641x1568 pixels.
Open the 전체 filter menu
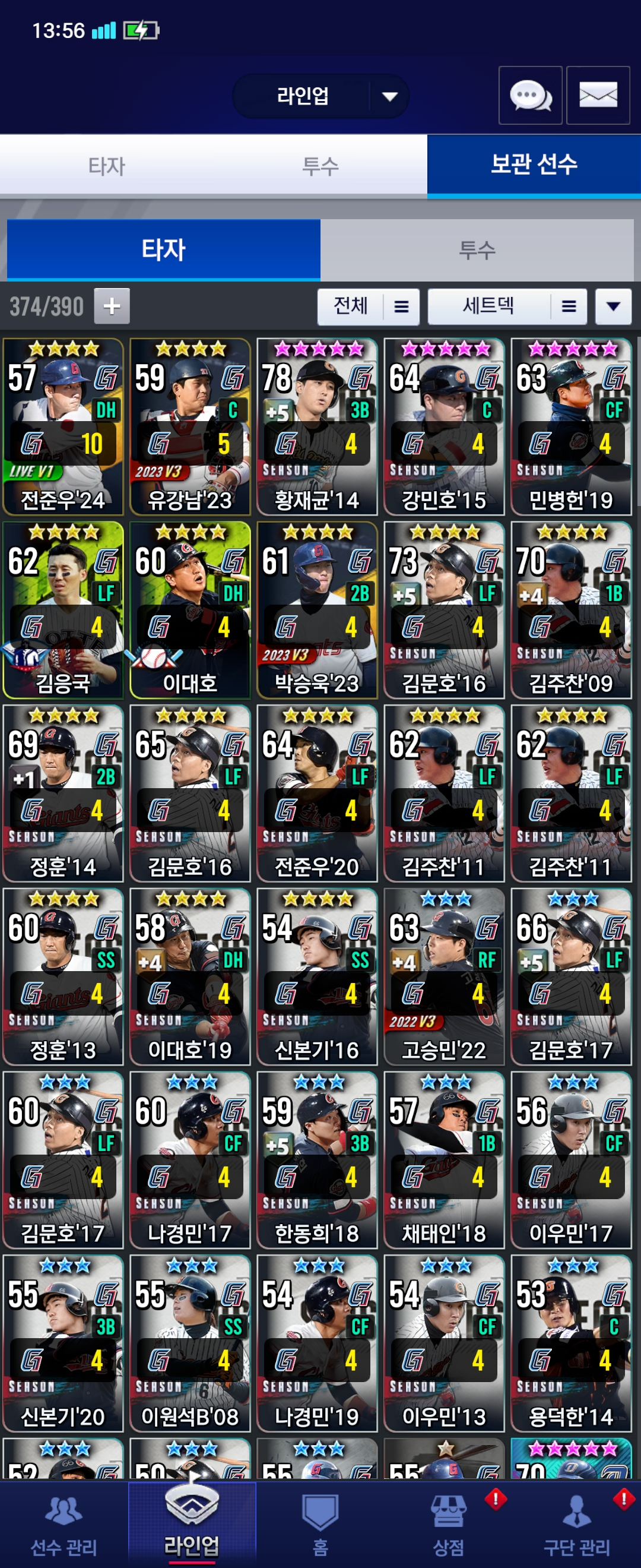pos(368,306)
